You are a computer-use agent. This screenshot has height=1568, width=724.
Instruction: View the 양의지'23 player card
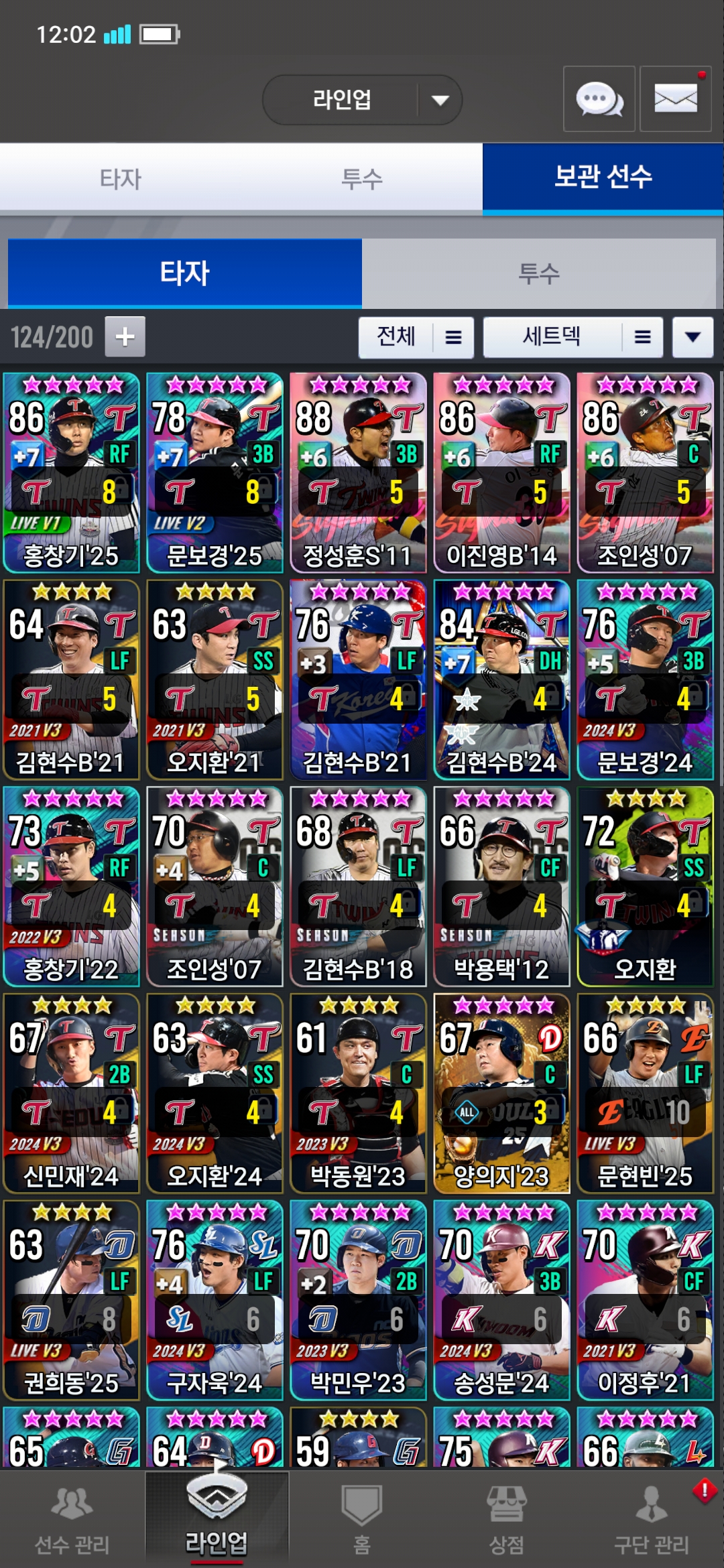[x=501, y=1093]
